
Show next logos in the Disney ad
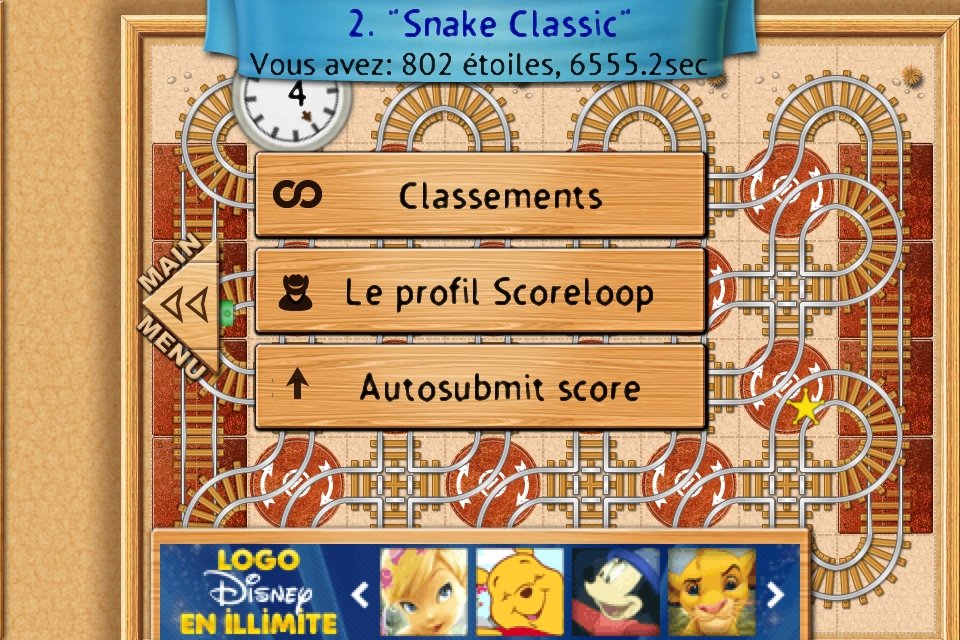[773, 596]
